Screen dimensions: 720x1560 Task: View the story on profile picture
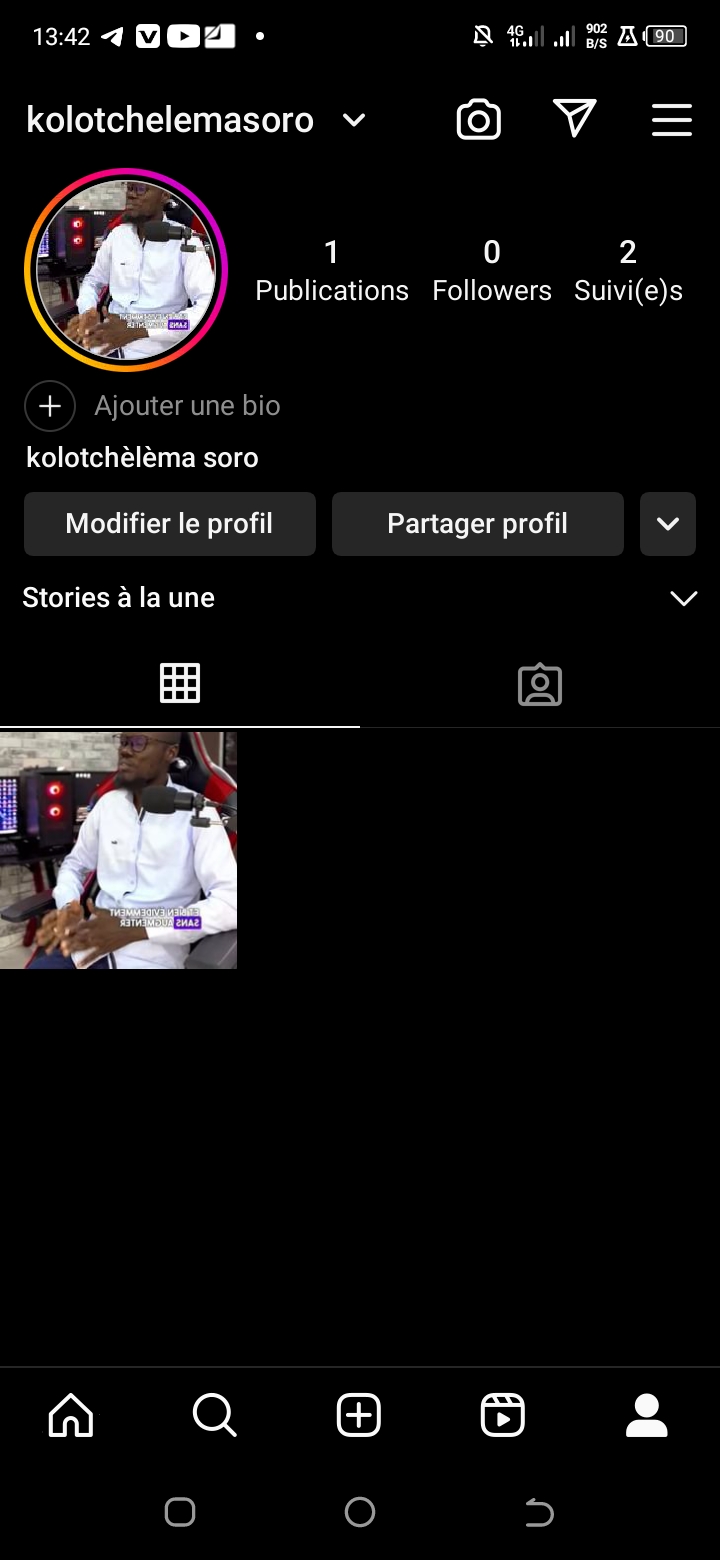tap(126, 270)
